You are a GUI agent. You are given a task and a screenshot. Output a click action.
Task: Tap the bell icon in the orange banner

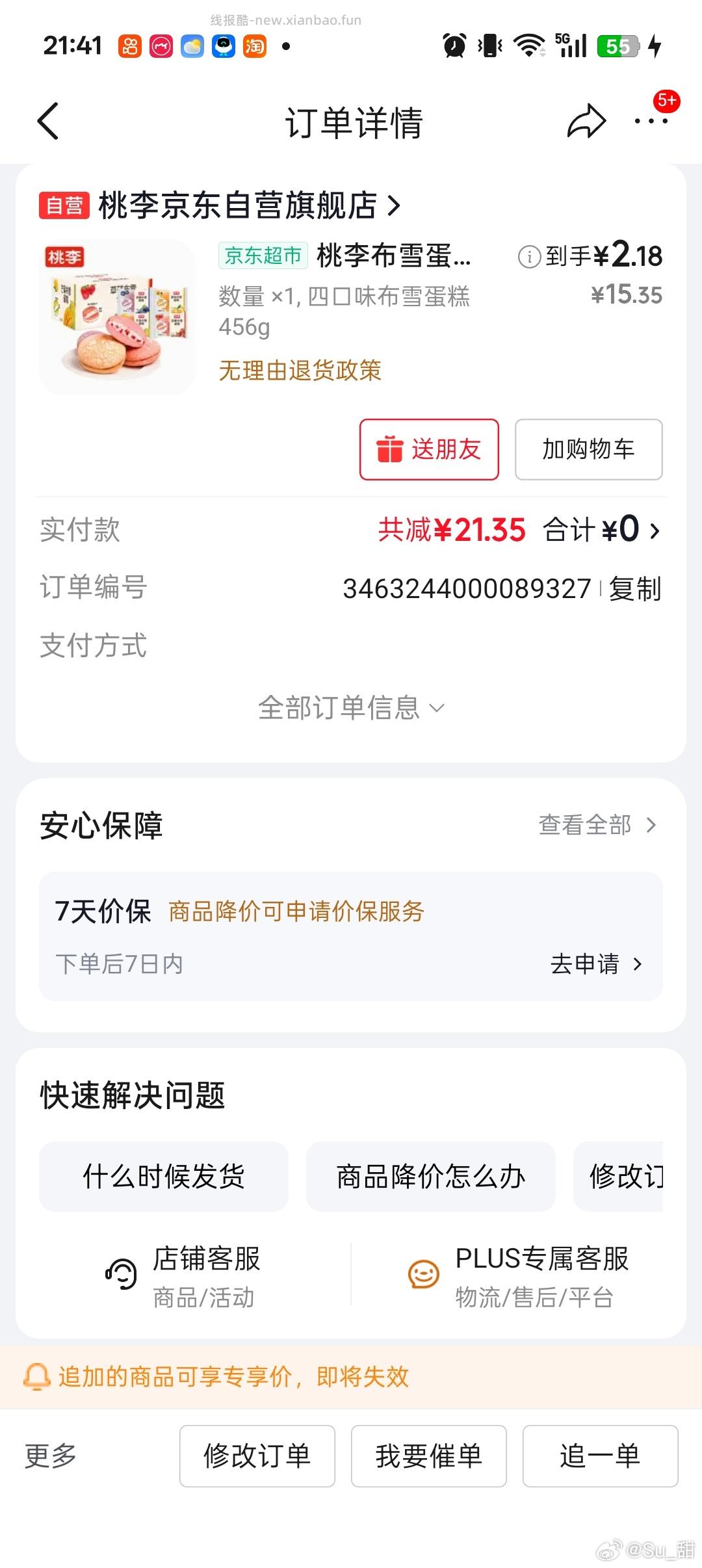(38, 1376)
